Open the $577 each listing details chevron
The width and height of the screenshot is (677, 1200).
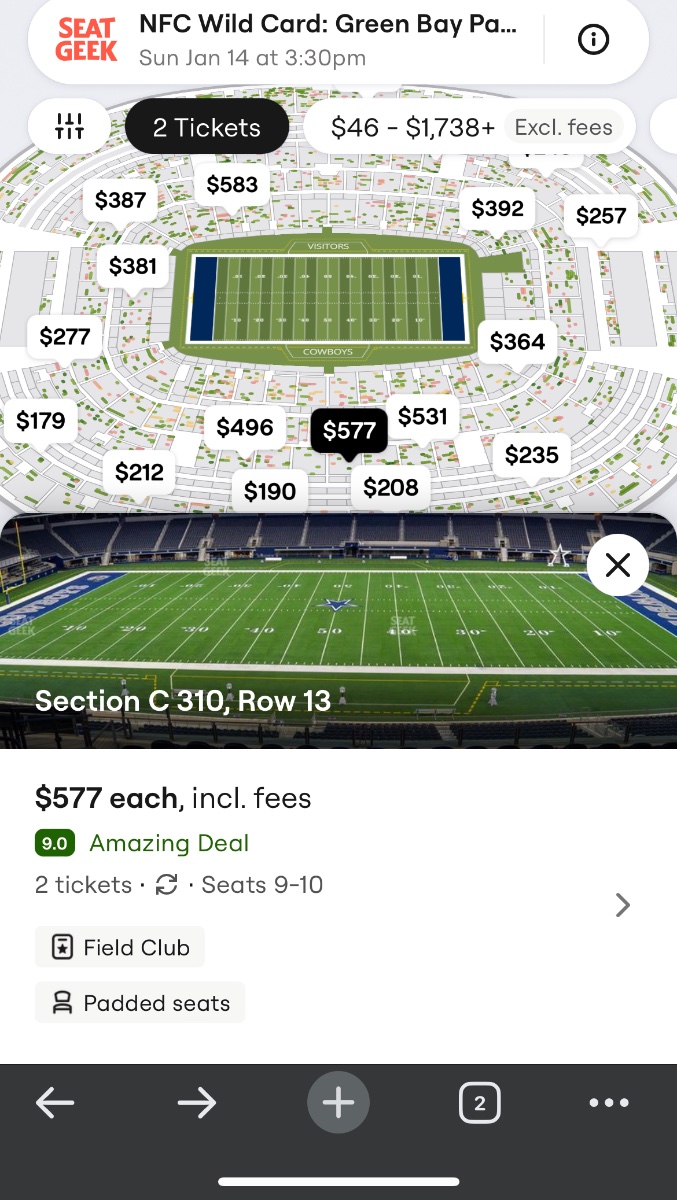point(622,905)
